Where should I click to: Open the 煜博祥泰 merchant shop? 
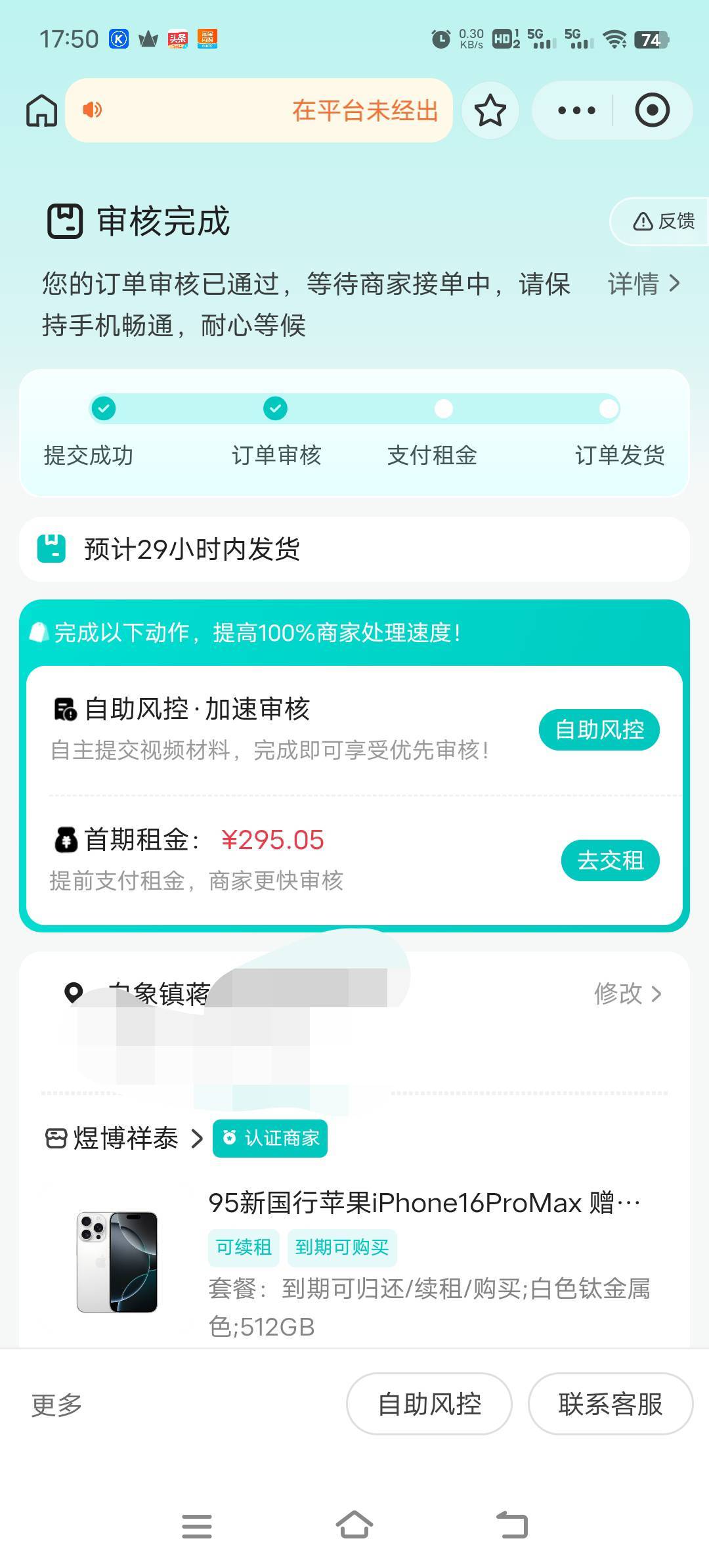click(x=125, y=1138)
